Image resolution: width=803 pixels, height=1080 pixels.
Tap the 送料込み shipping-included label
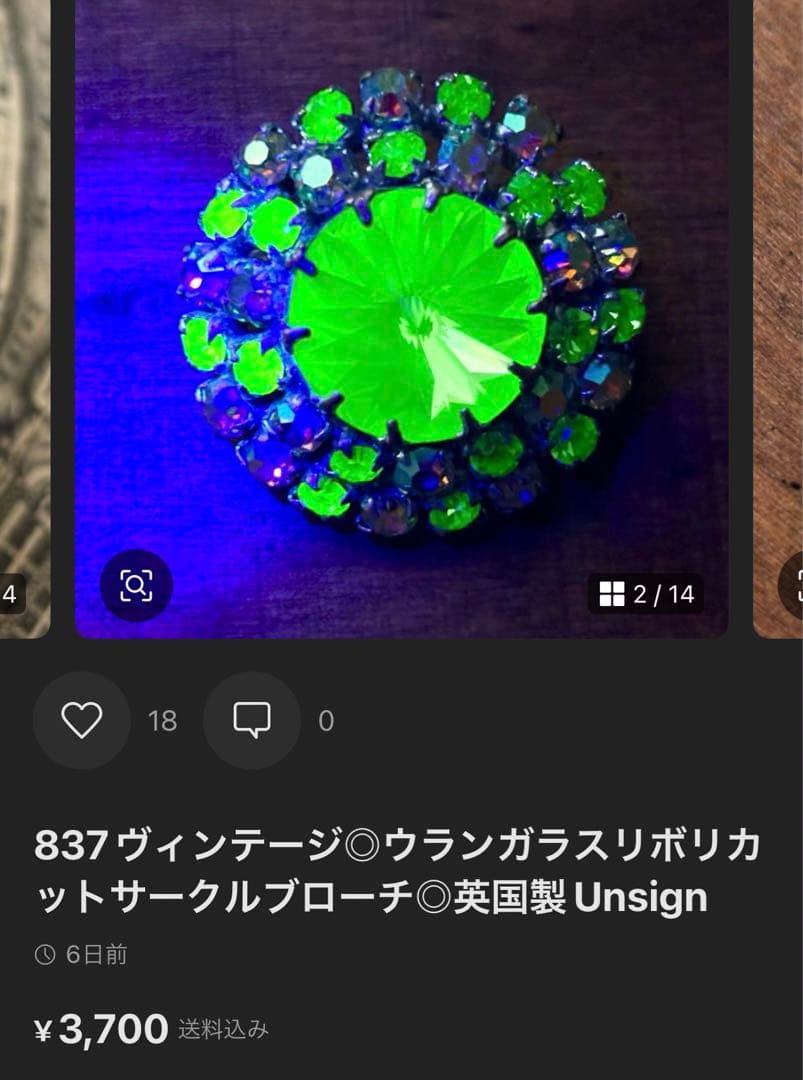click(x=223, y=1031)
